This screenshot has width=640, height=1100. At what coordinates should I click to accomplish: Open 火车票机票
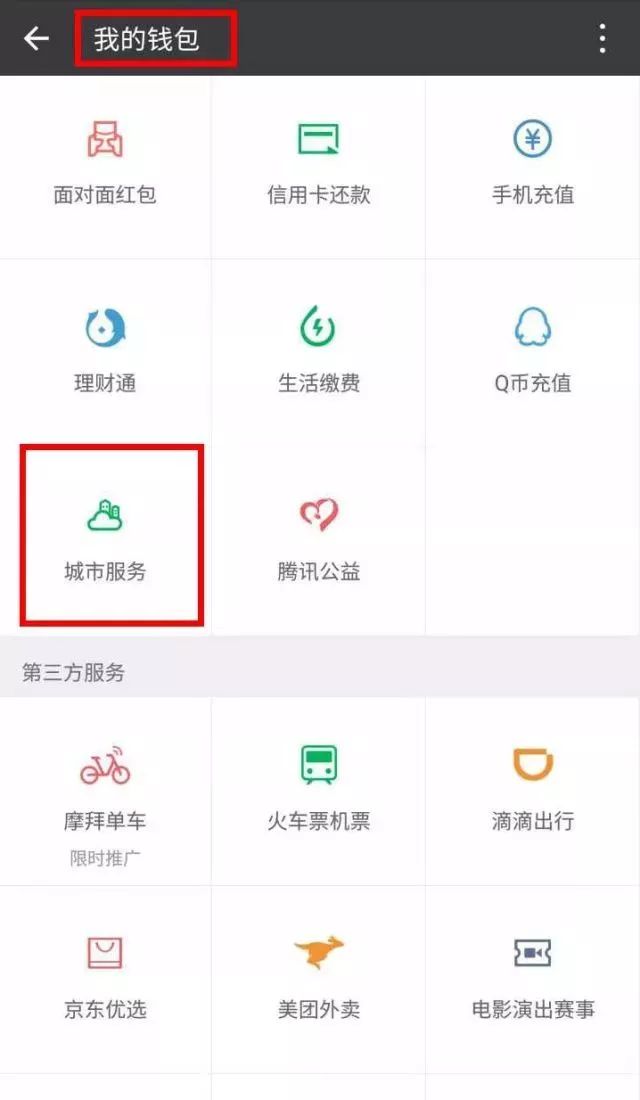(x=319, y=790)
